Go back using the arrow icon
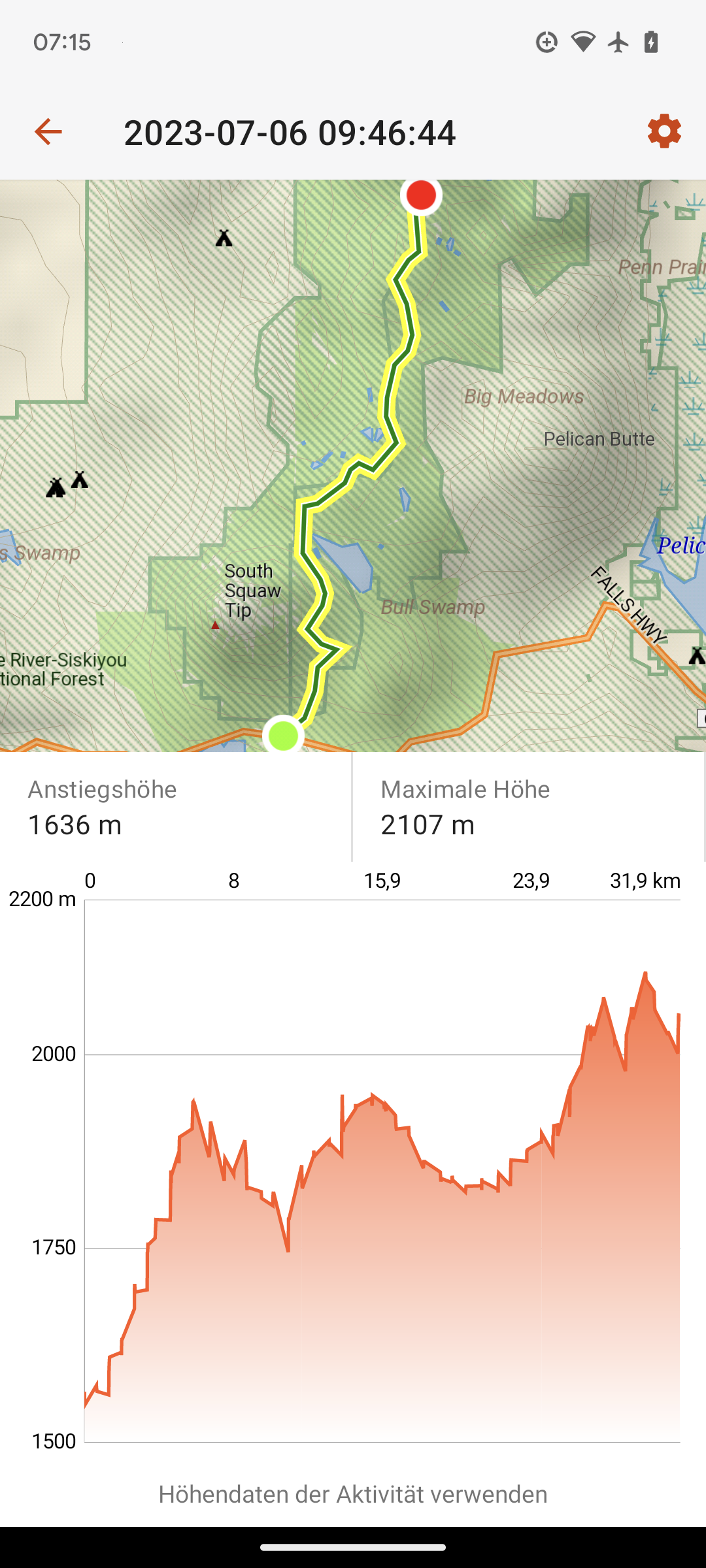This screenshot has height=1568, width=706. (48, 132)
